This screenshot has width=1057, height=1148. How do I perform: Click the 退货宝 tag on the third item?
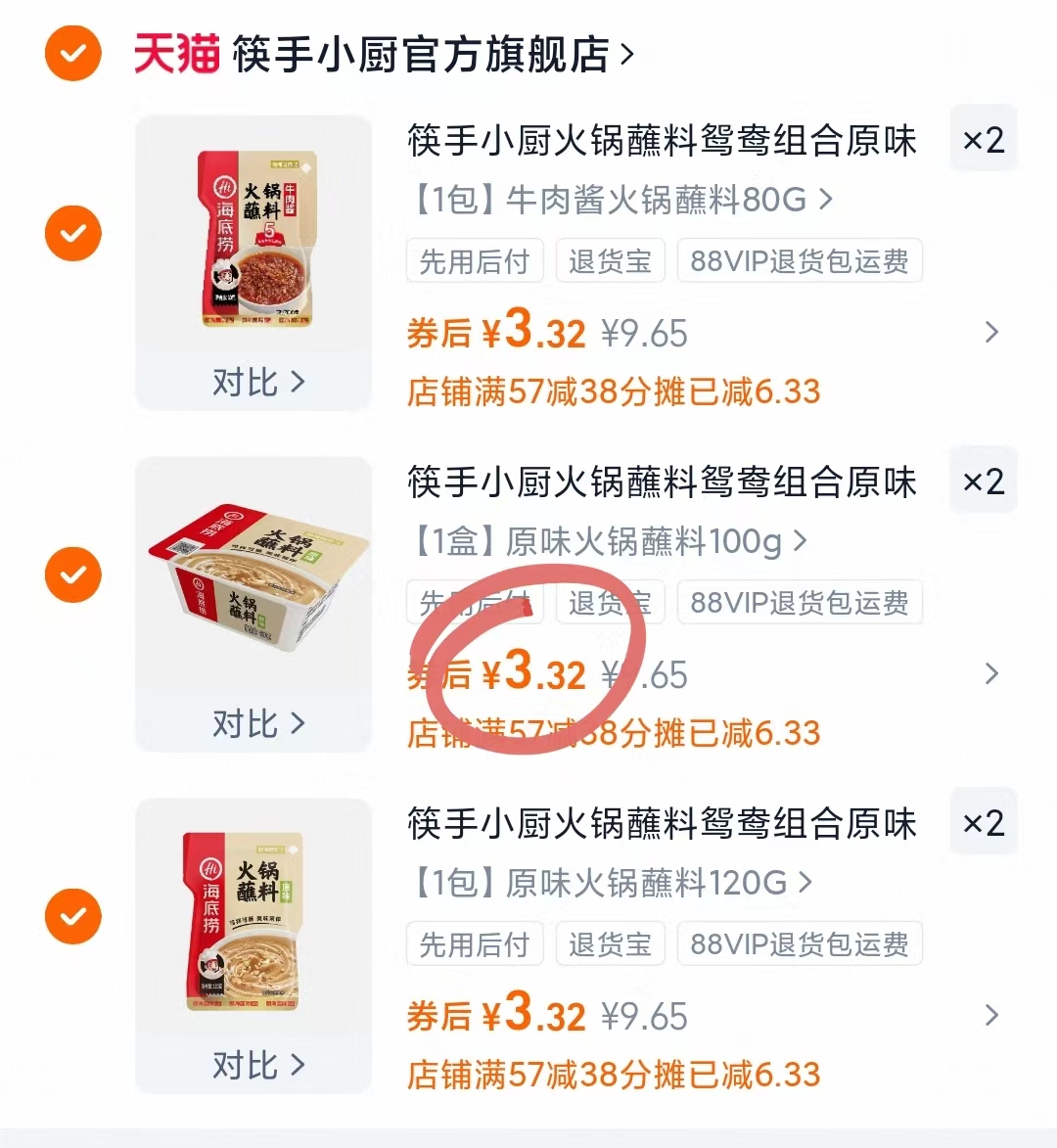[x=610, y=943]
